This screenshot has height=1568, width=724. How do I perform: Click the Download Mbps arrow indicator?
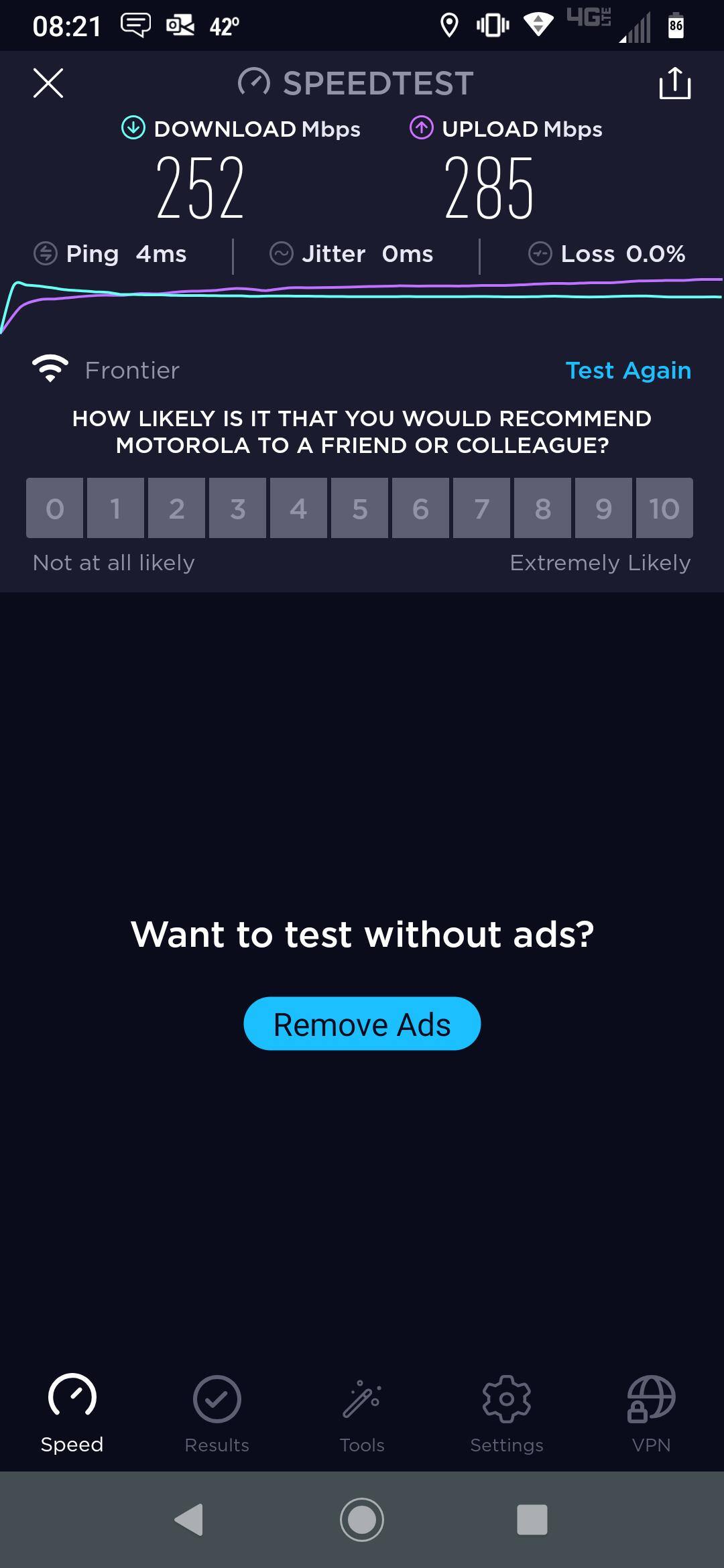pos(133,127)
